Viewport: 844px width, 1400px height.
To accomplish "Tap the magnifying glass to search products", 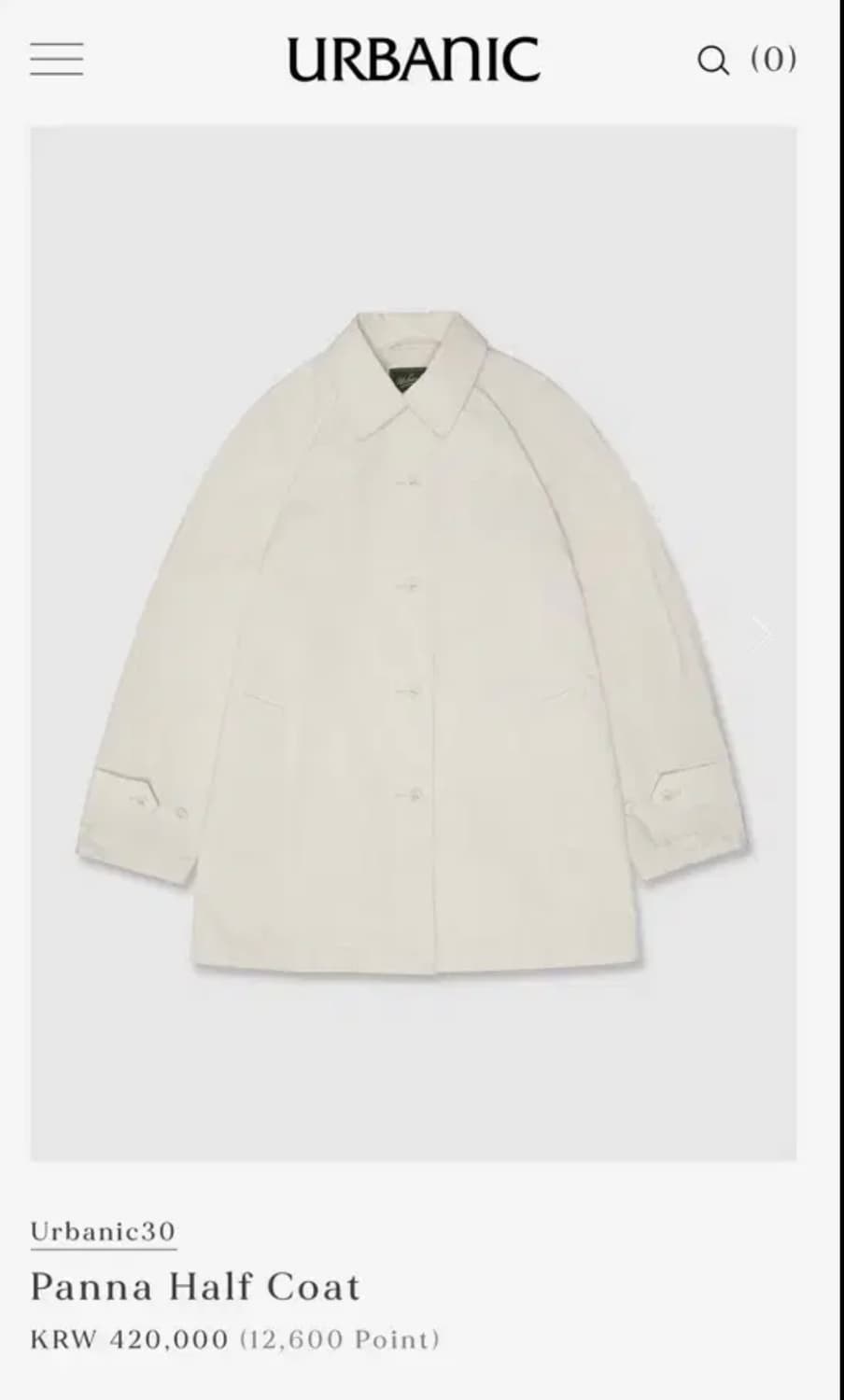I will (x=714, y=61).
